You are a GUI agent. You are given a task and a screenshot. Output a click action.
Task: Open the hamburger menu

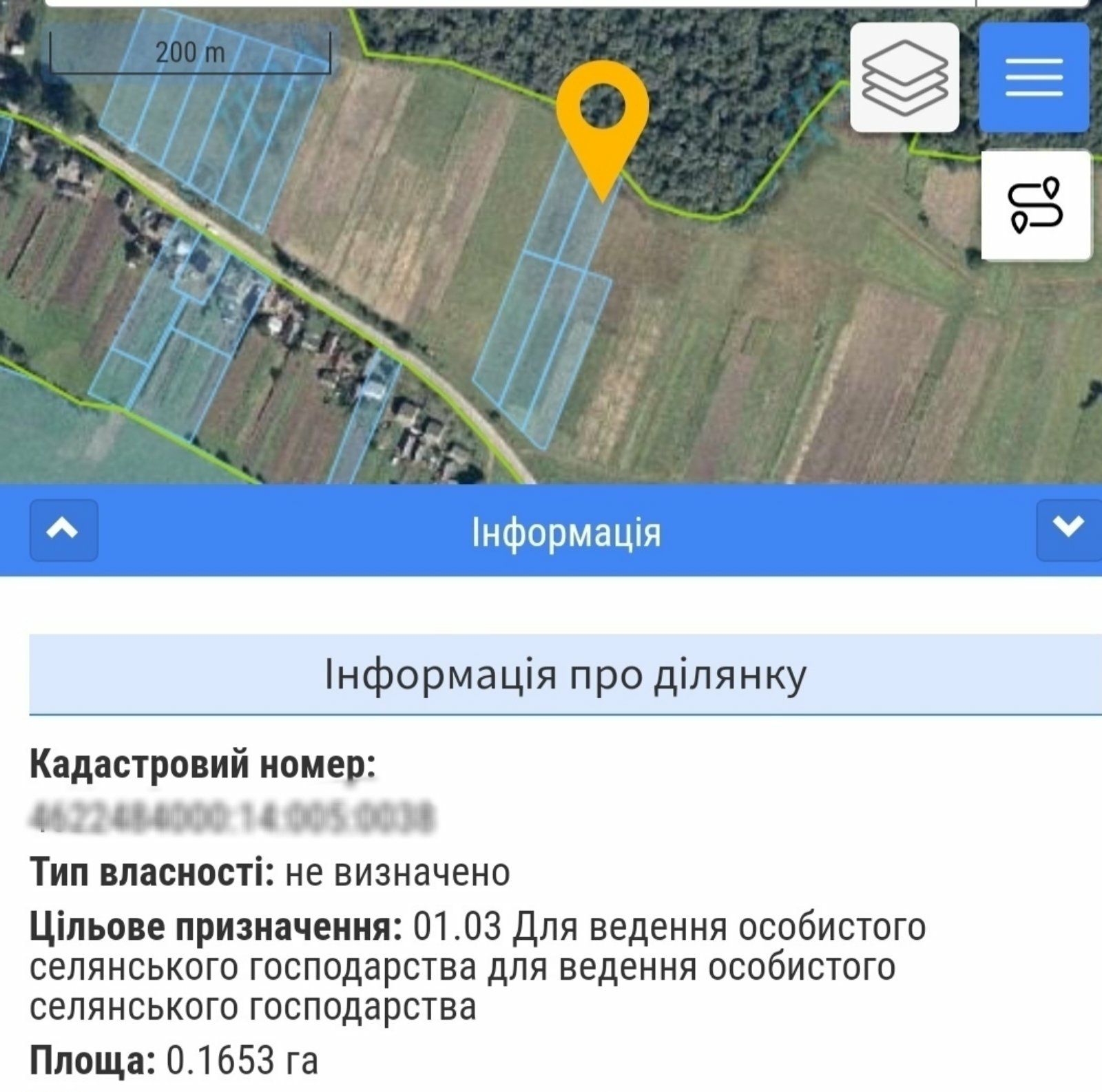click(x=1033, y=77)
